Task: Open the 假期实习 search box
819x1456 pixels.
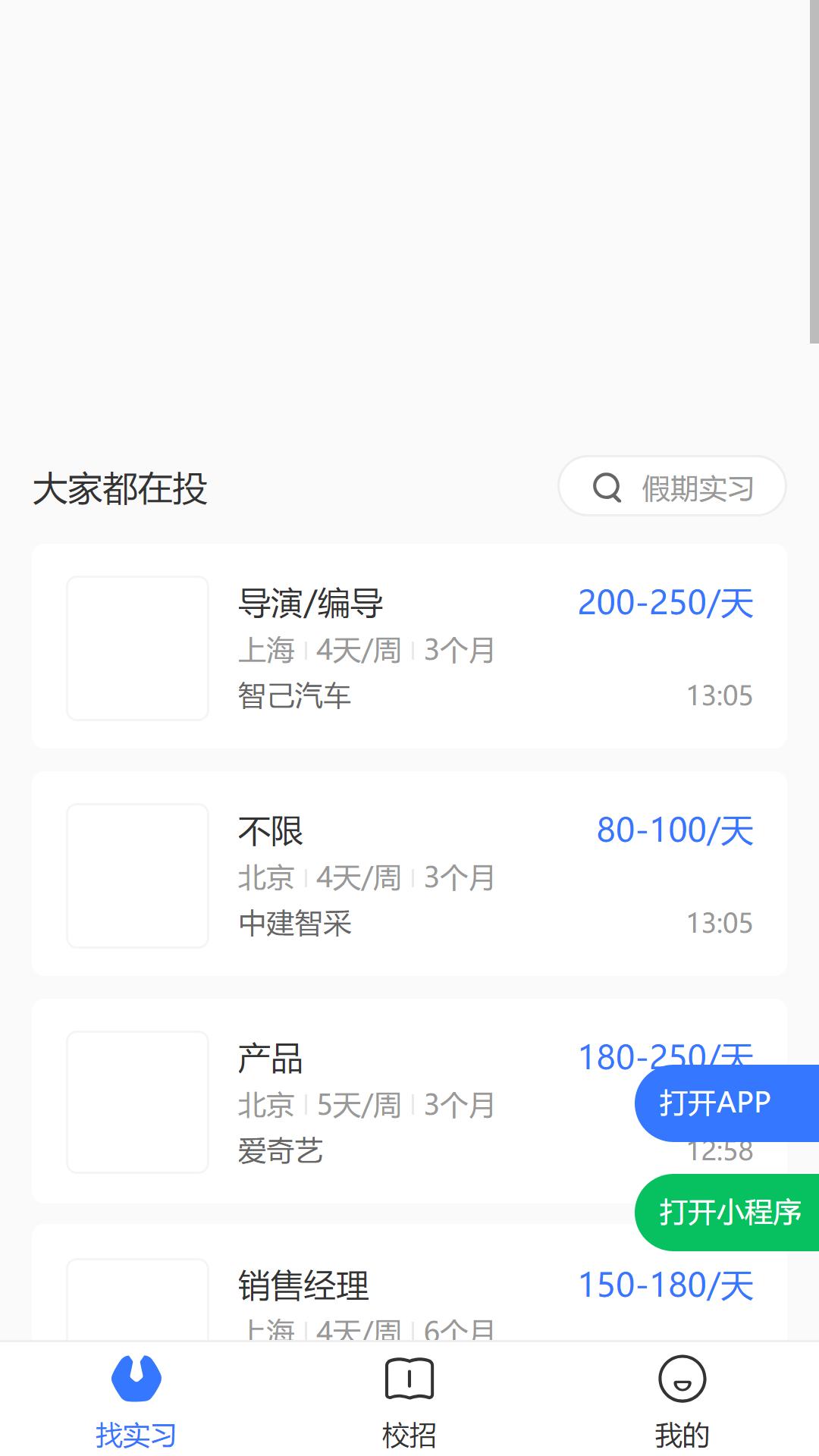Action: pyautogui.click(x=672, y=486)
